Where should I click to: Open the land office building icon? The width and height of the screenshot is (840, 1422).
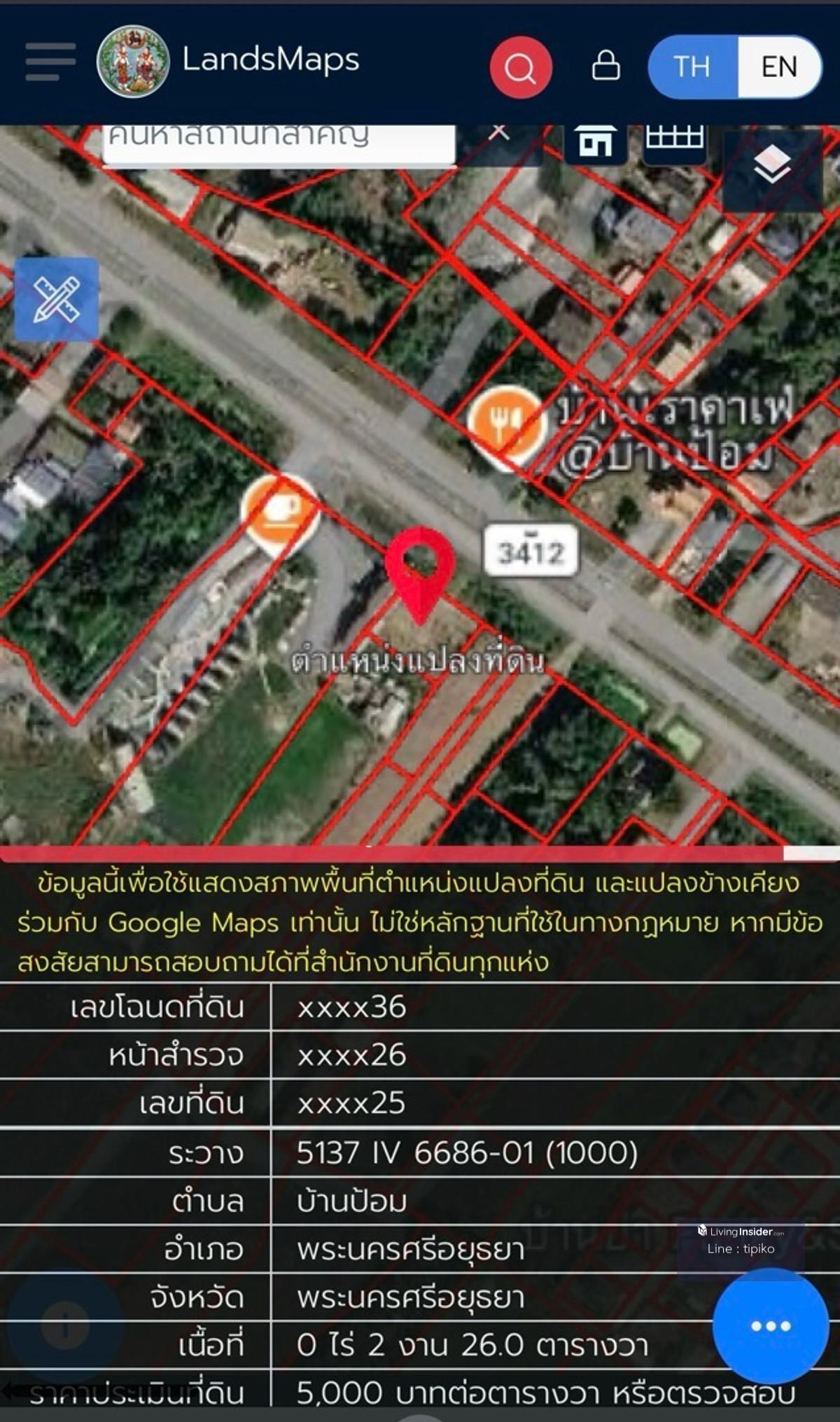click(596, 142)
